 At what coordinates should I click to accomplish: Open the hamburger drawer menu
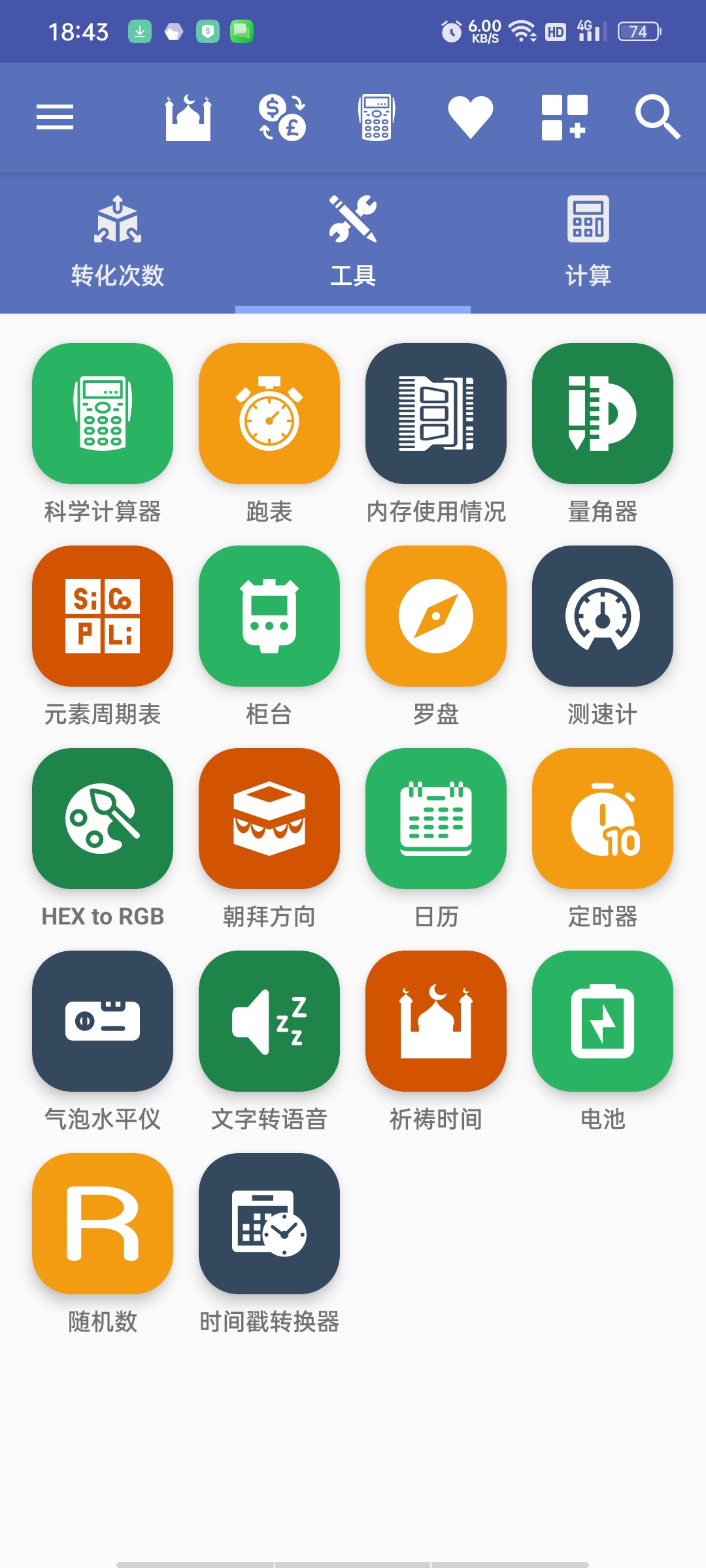pyautogui.click(x=55, y=118)
